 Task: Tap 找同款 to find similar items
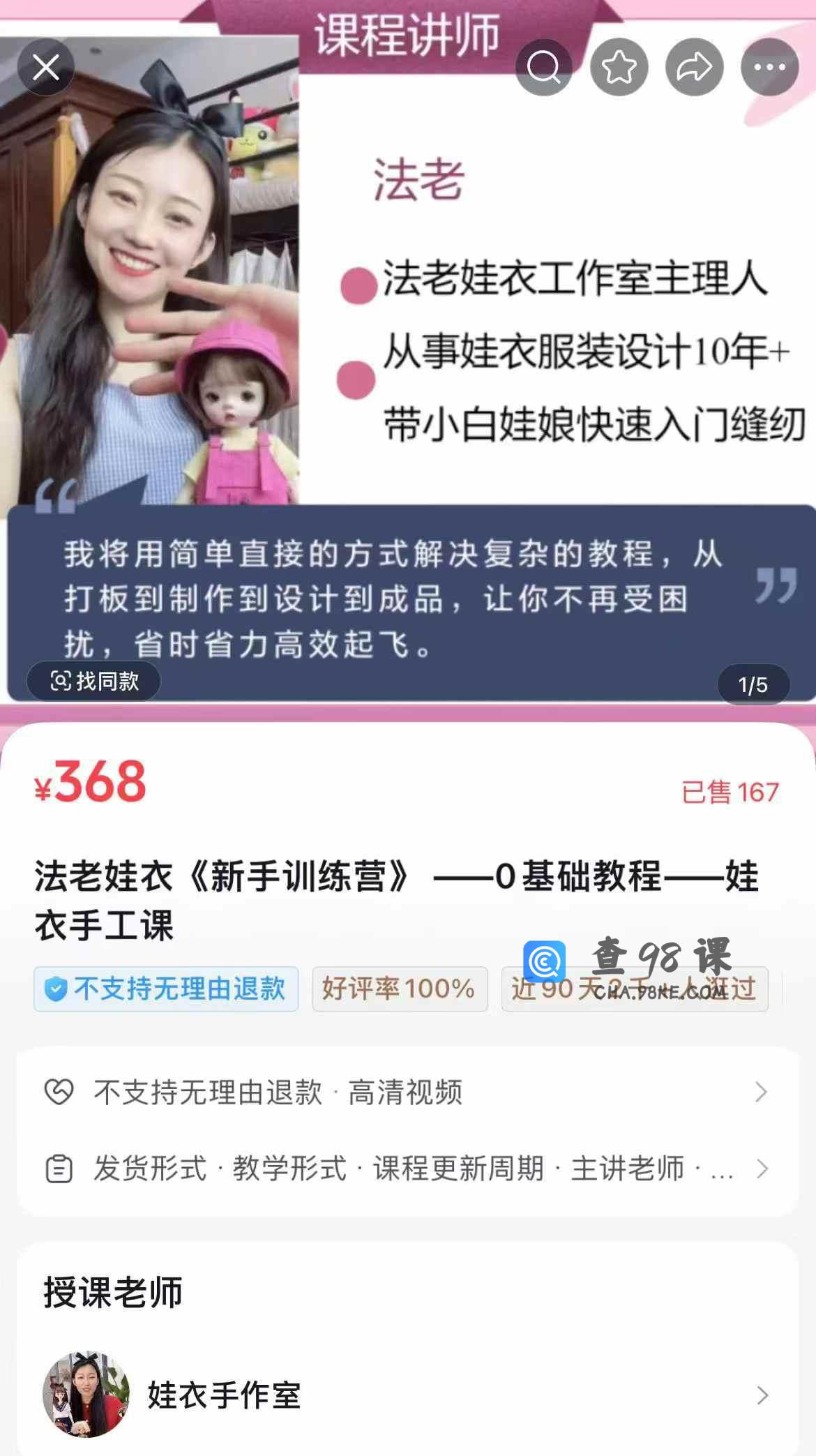tap(94, 681)
